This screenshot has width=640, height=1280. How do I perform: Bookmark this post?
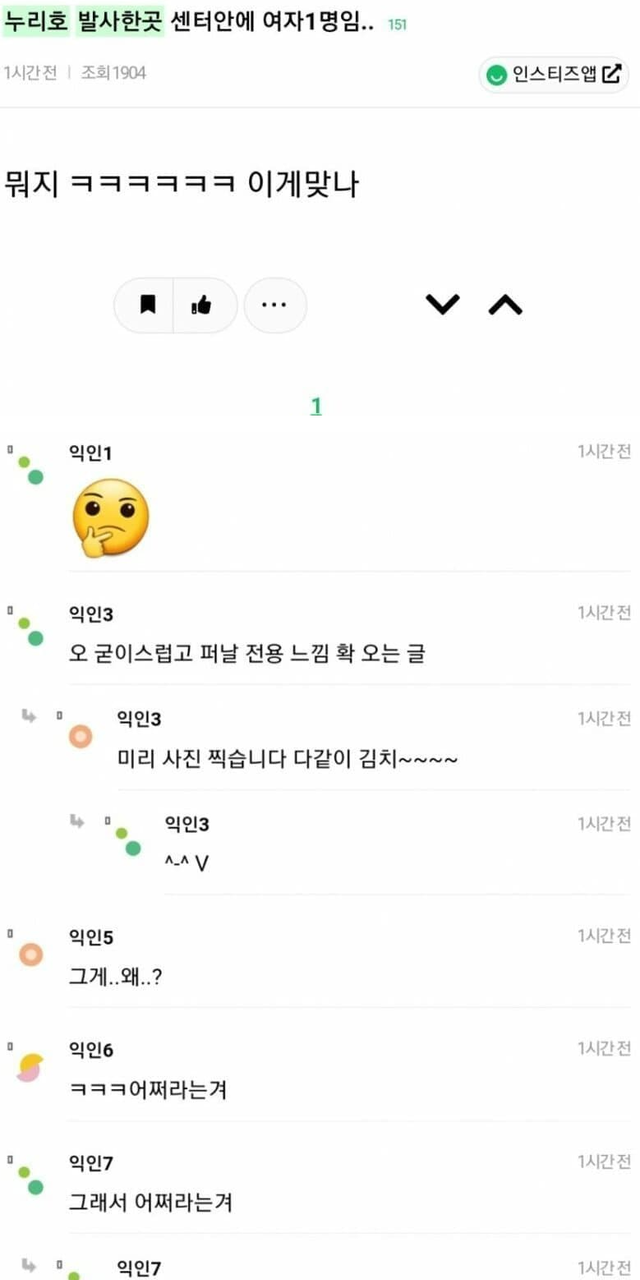[x=147, y=305]
